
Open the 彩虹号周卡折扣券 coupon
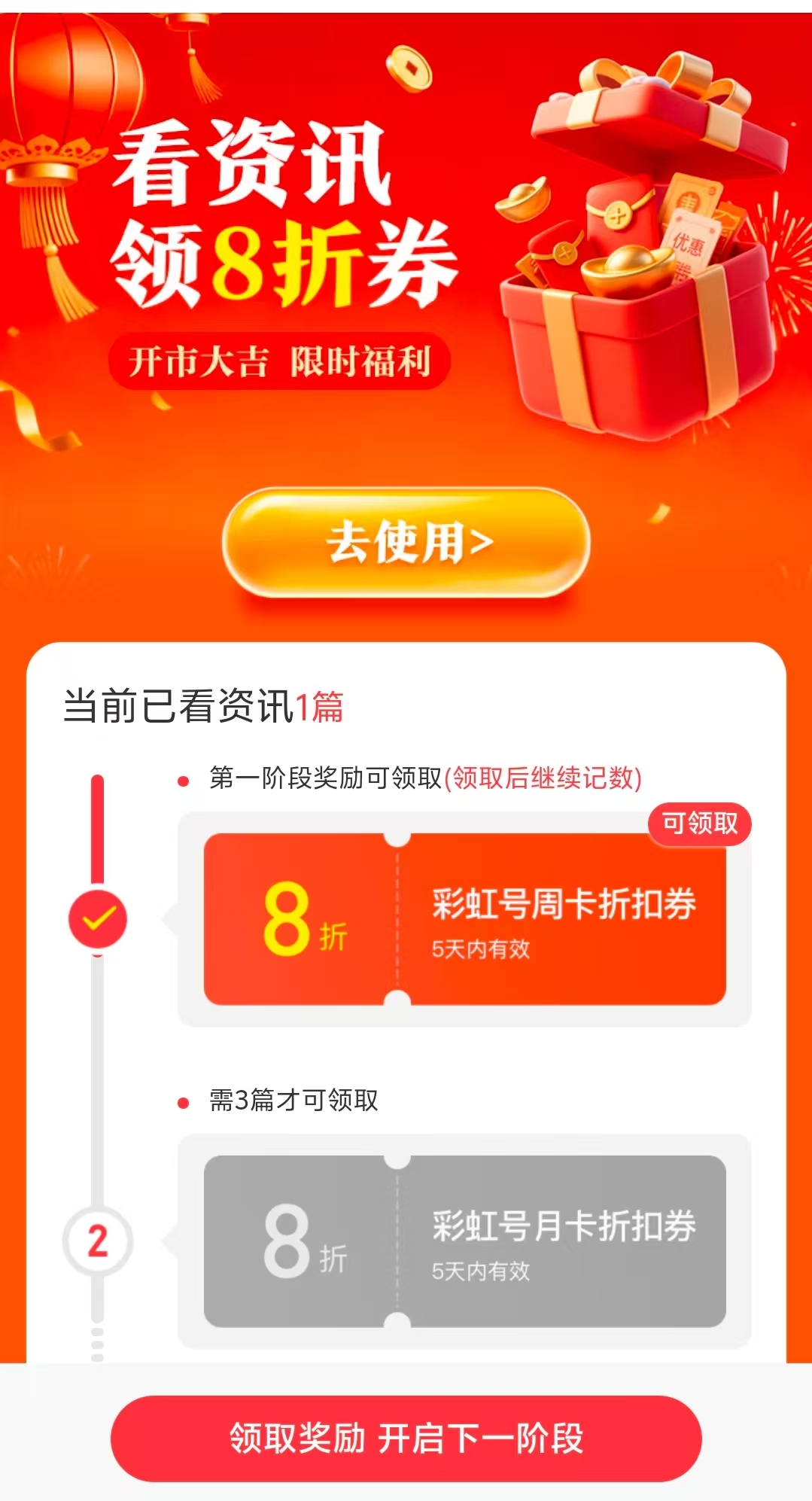[x=465, y=919]
